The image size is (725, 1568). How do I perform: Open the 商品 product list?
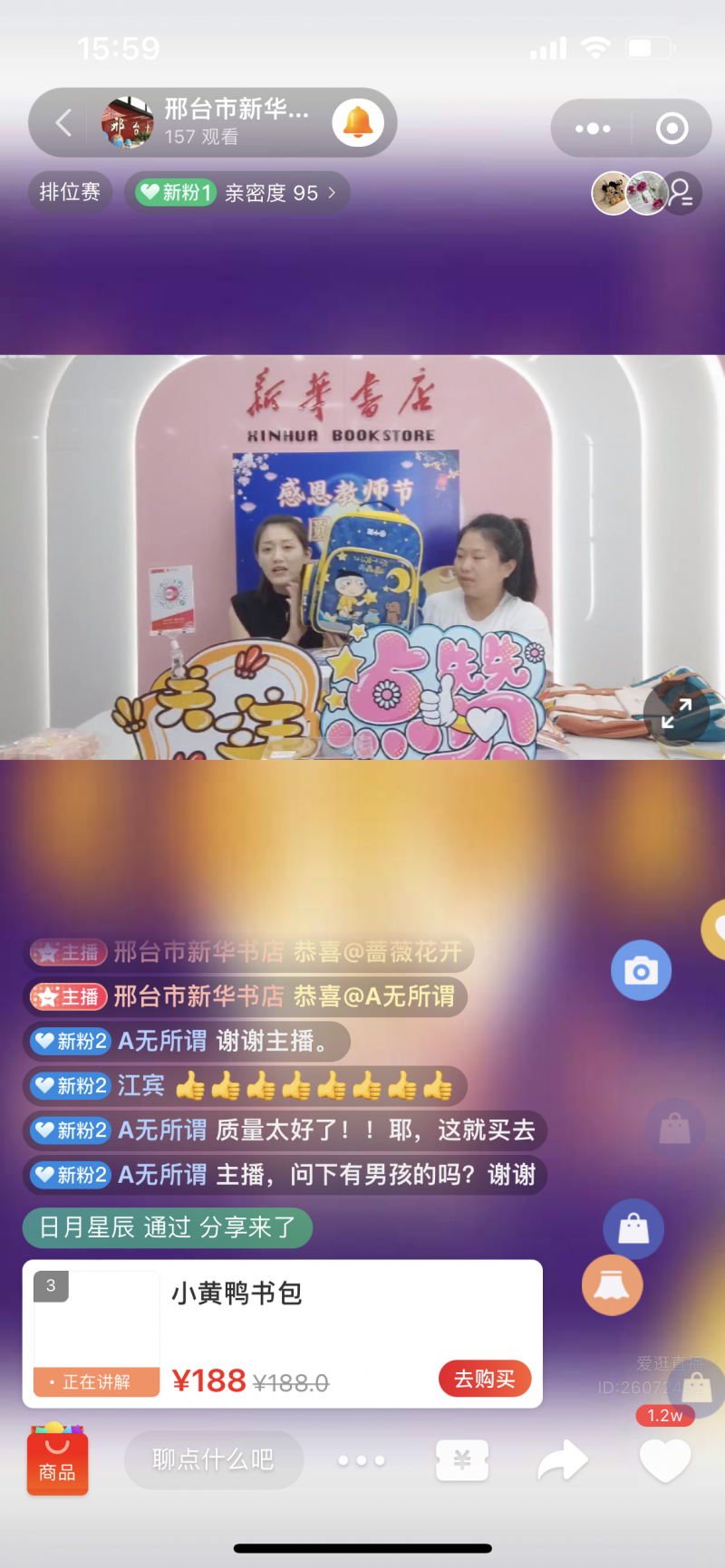click(x=57, y=1458)
